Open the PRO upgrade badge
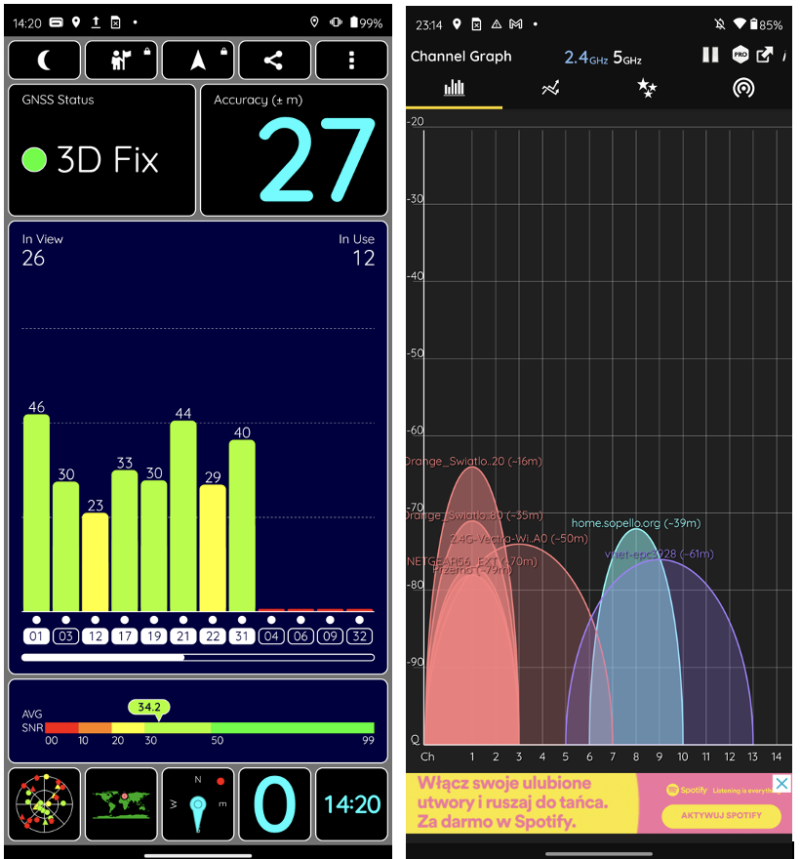The width and height of the screenshot is (800, 859). (740, 55)
